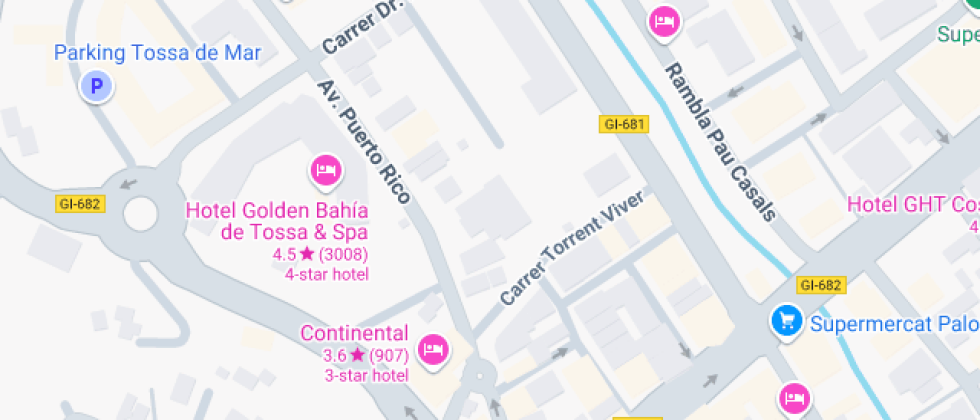Select the Hotel GHT marker label

click(x=912, y=204)
